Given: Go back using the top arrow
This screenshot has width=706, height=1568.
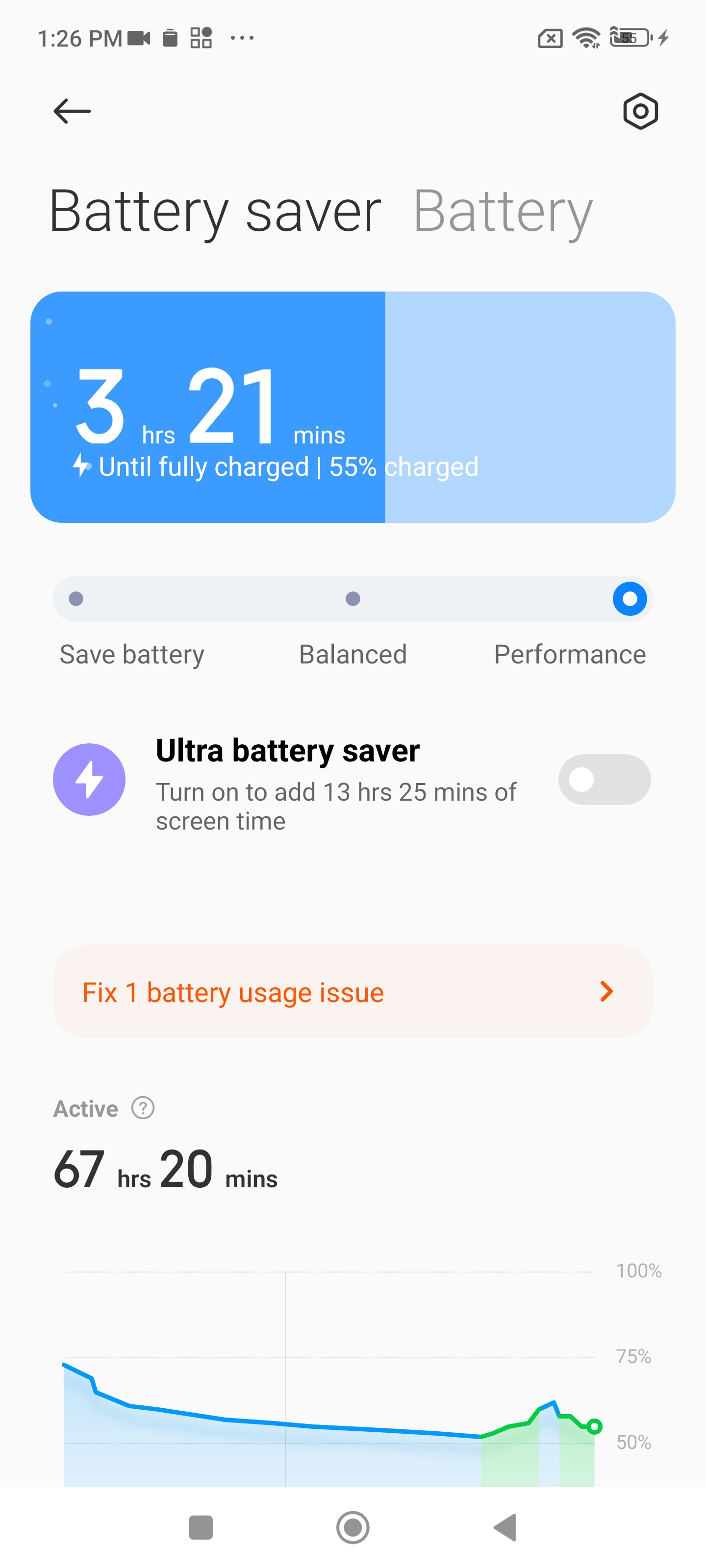Looking at the screenshot, I should click(72, 111).
